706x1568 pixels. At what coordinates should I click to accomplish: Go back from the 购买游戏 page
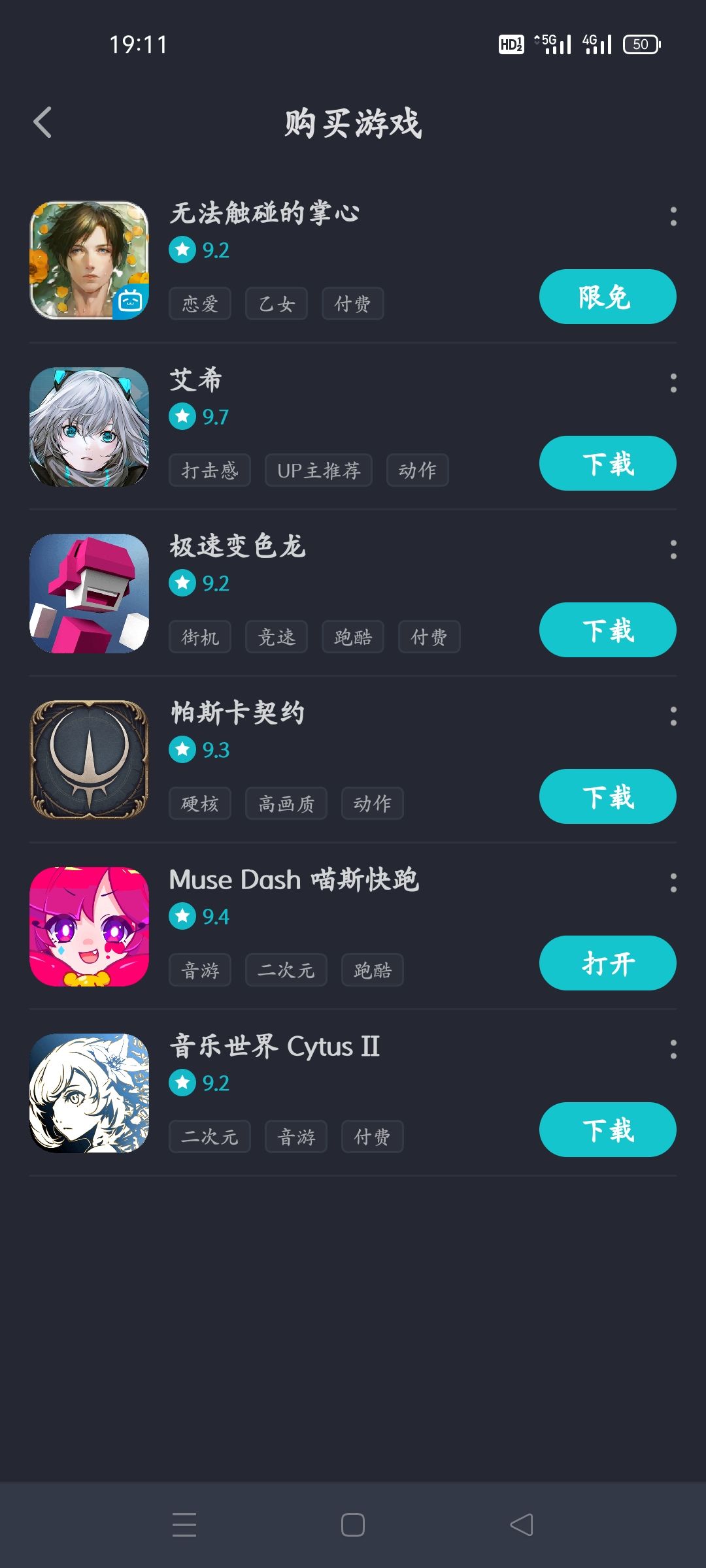point(42,122)
